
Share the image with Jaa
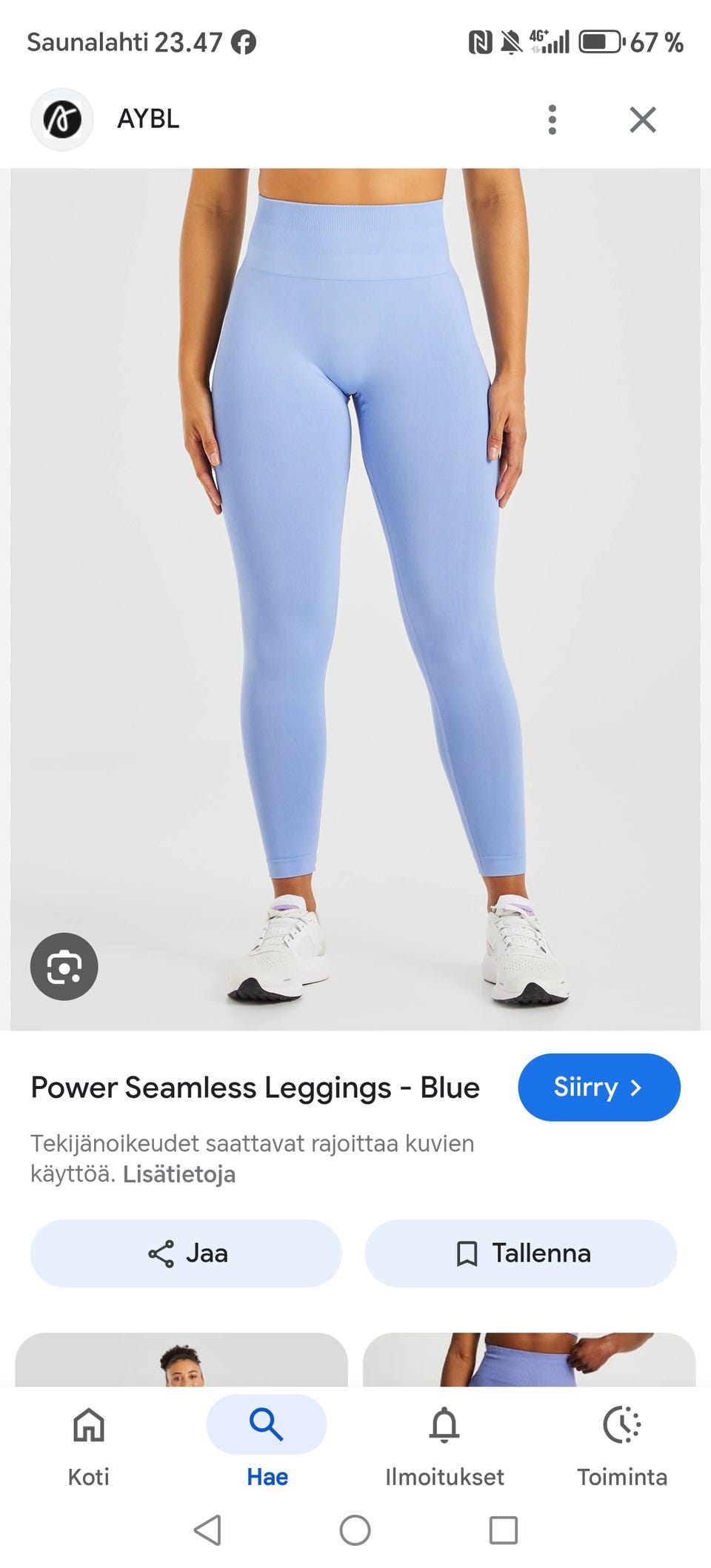coord(186,1253)
